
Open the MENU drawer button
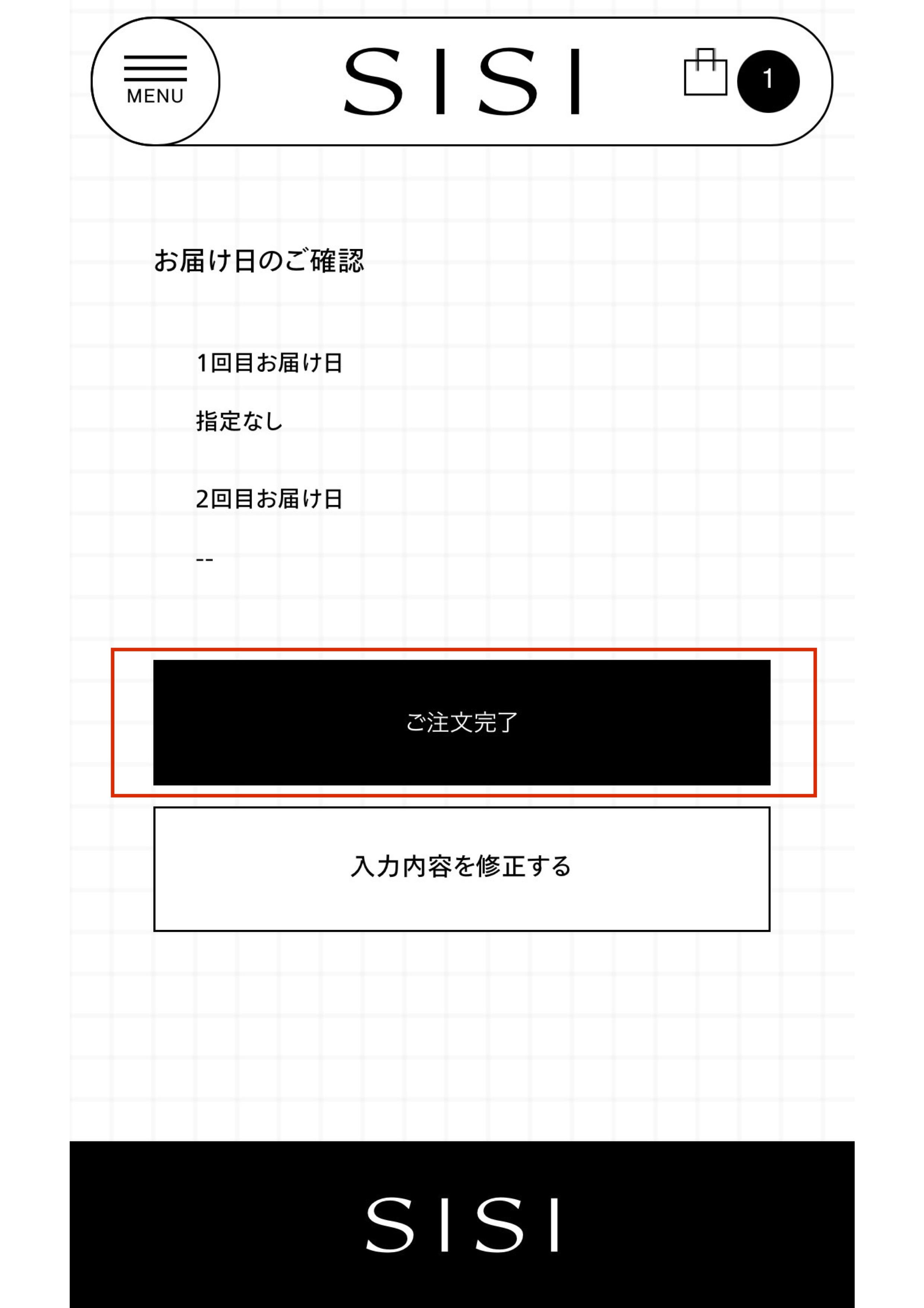[x=155, y=81]
